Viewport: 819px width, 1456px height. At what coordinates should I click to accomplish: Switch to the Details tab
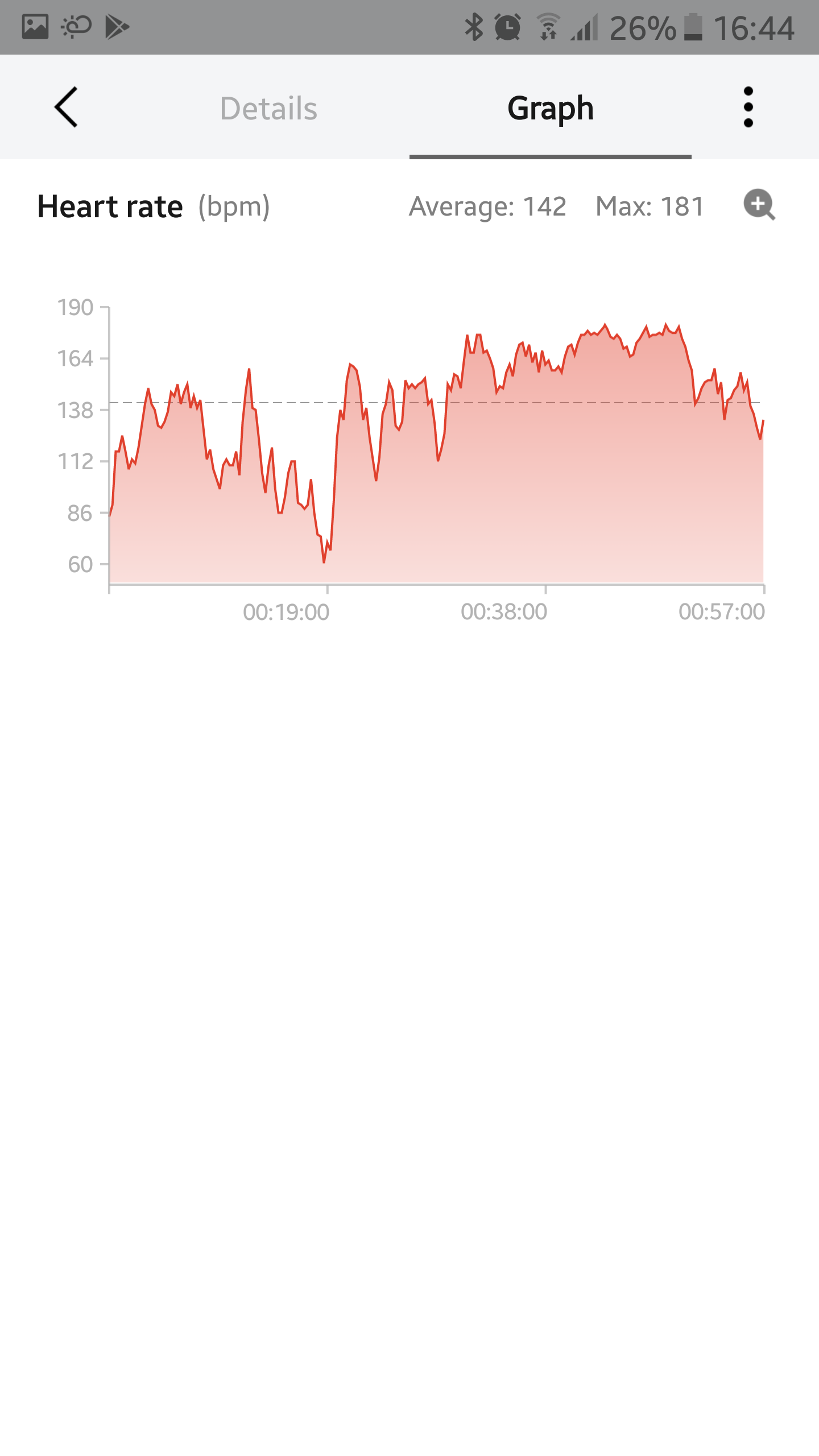(x=268, y=108)
